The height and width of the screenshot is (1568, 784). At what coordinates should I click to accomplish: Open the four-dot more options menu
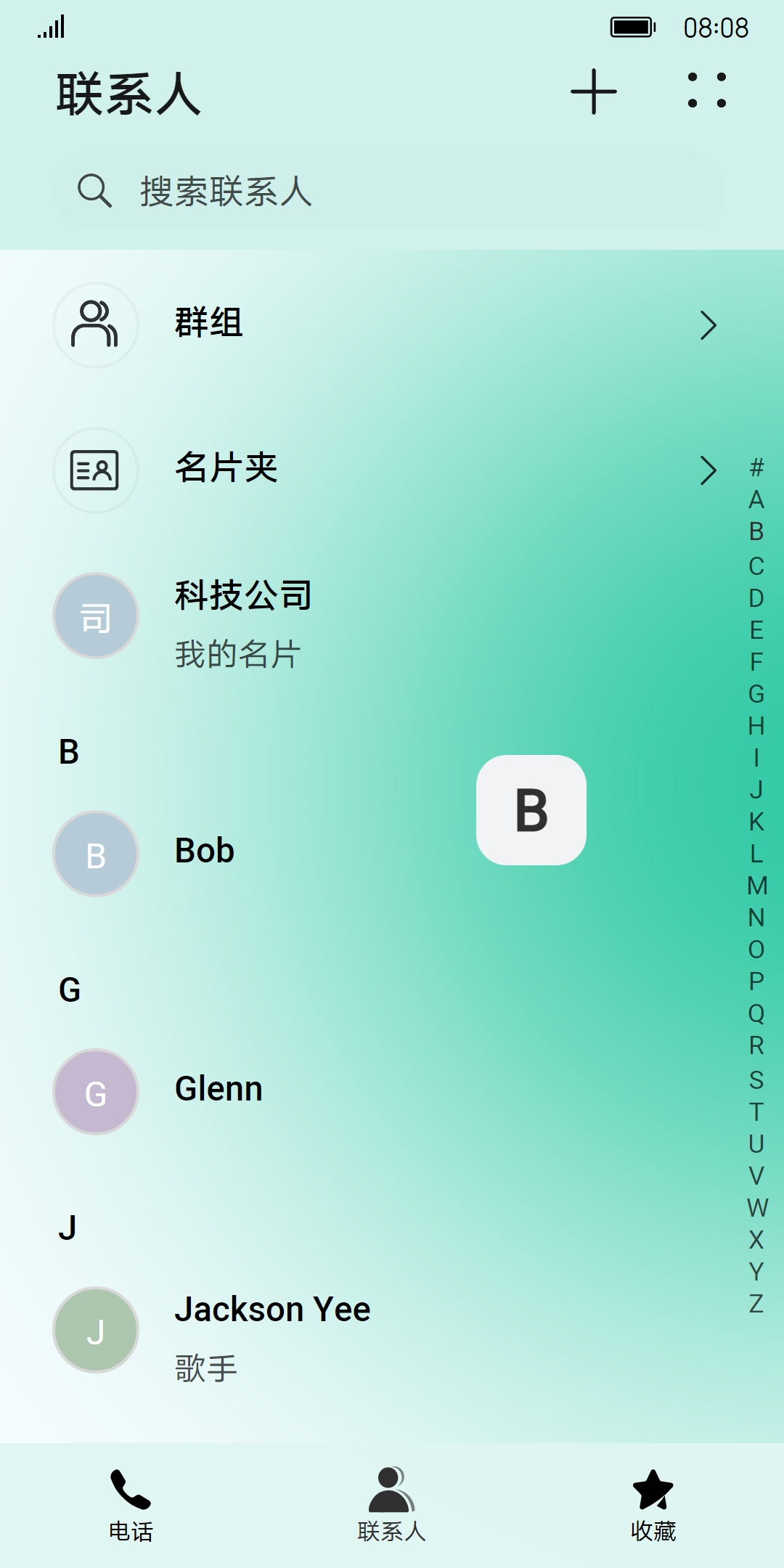706,91
